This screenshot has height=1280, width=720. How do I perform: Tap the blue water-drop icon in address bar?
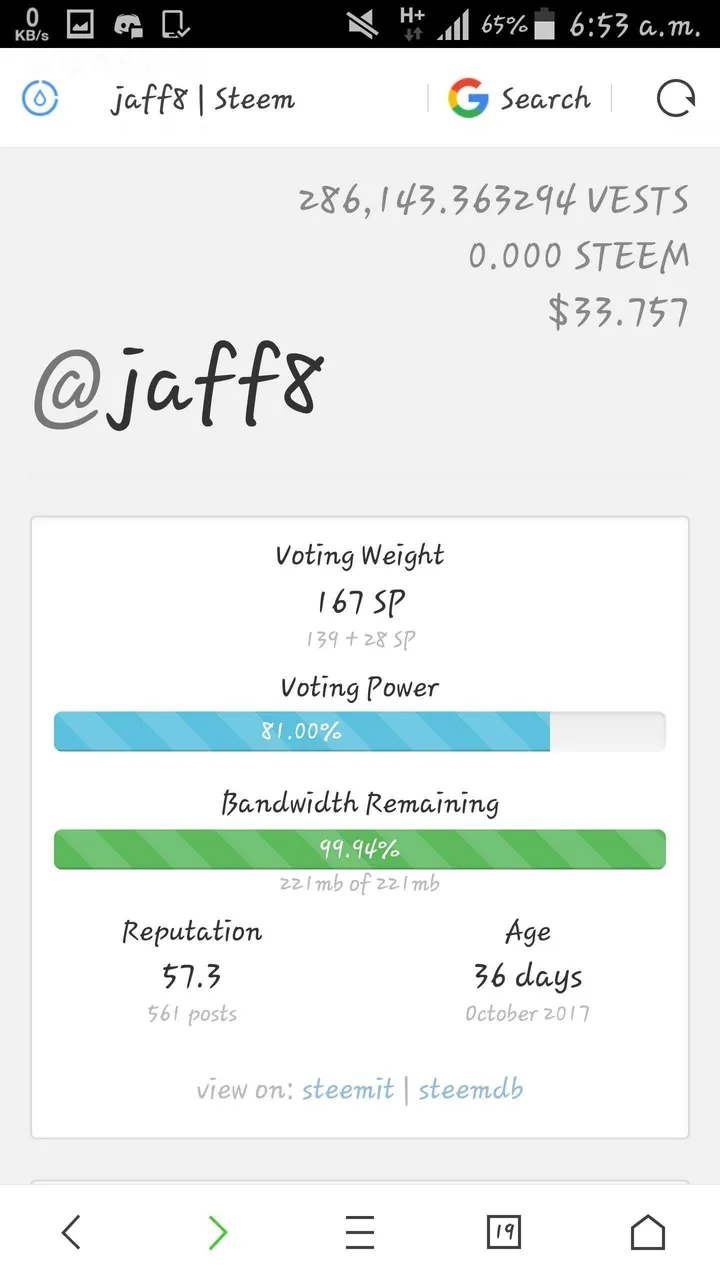[x=40, y=98]
